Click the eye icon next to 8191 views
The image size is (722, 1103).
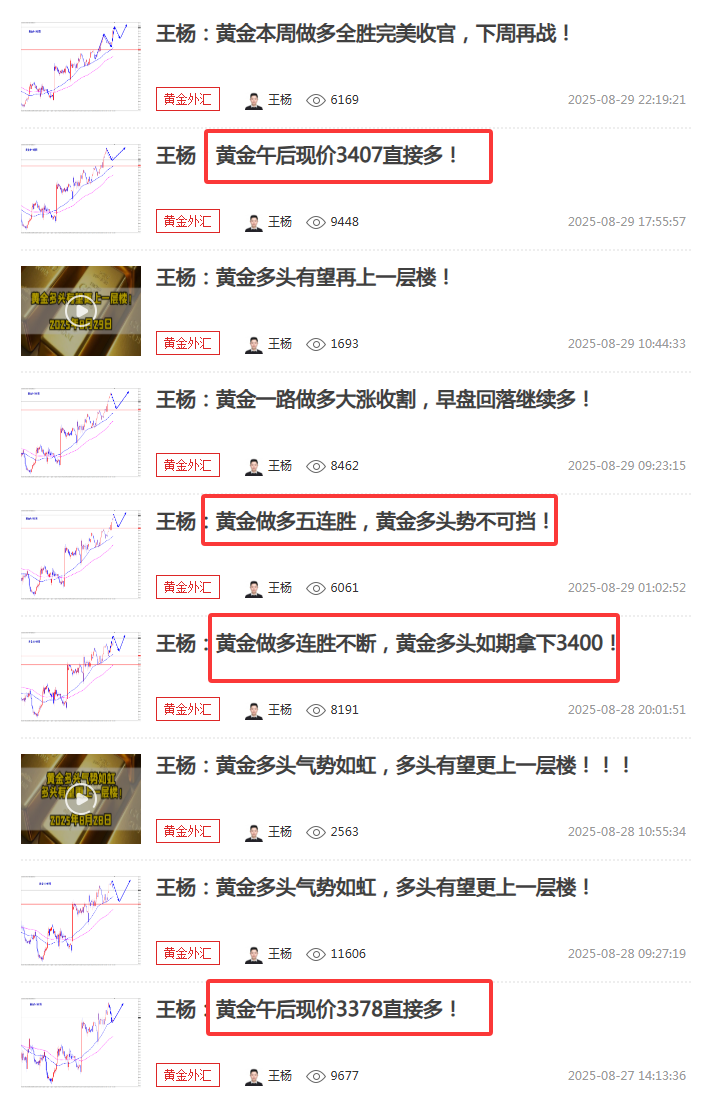(317, 709)
